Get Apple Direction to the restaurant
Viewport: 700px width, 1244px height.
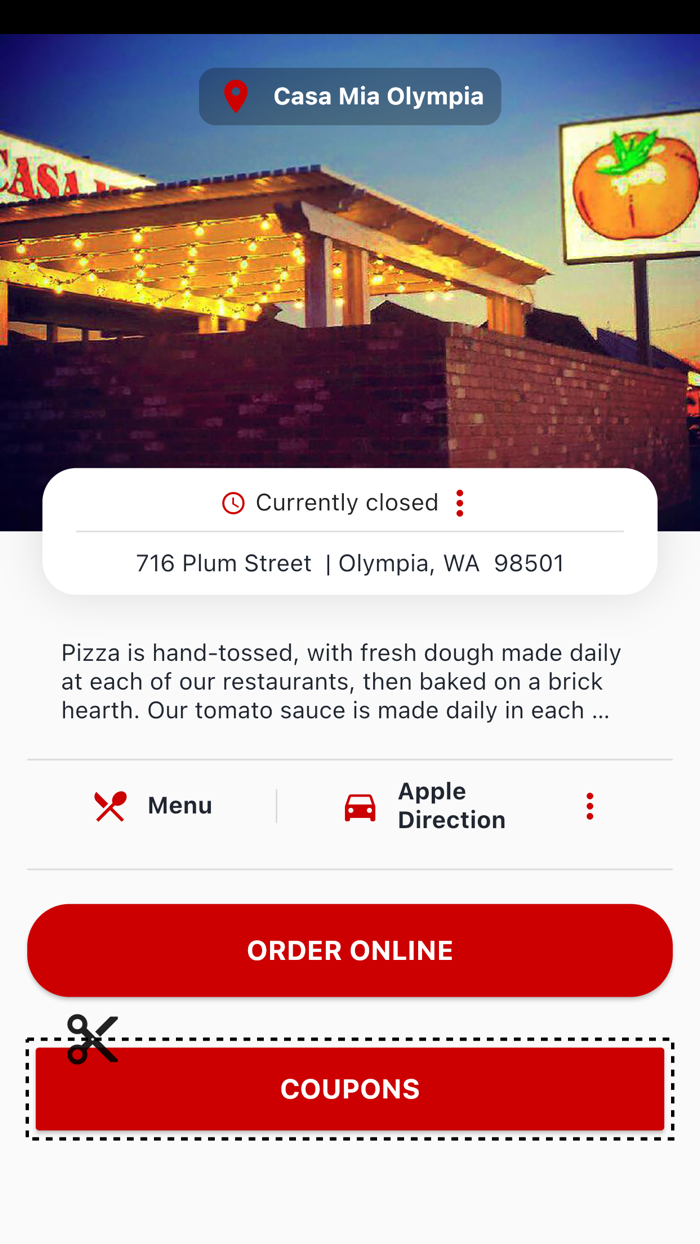click(x=426, y=806)
